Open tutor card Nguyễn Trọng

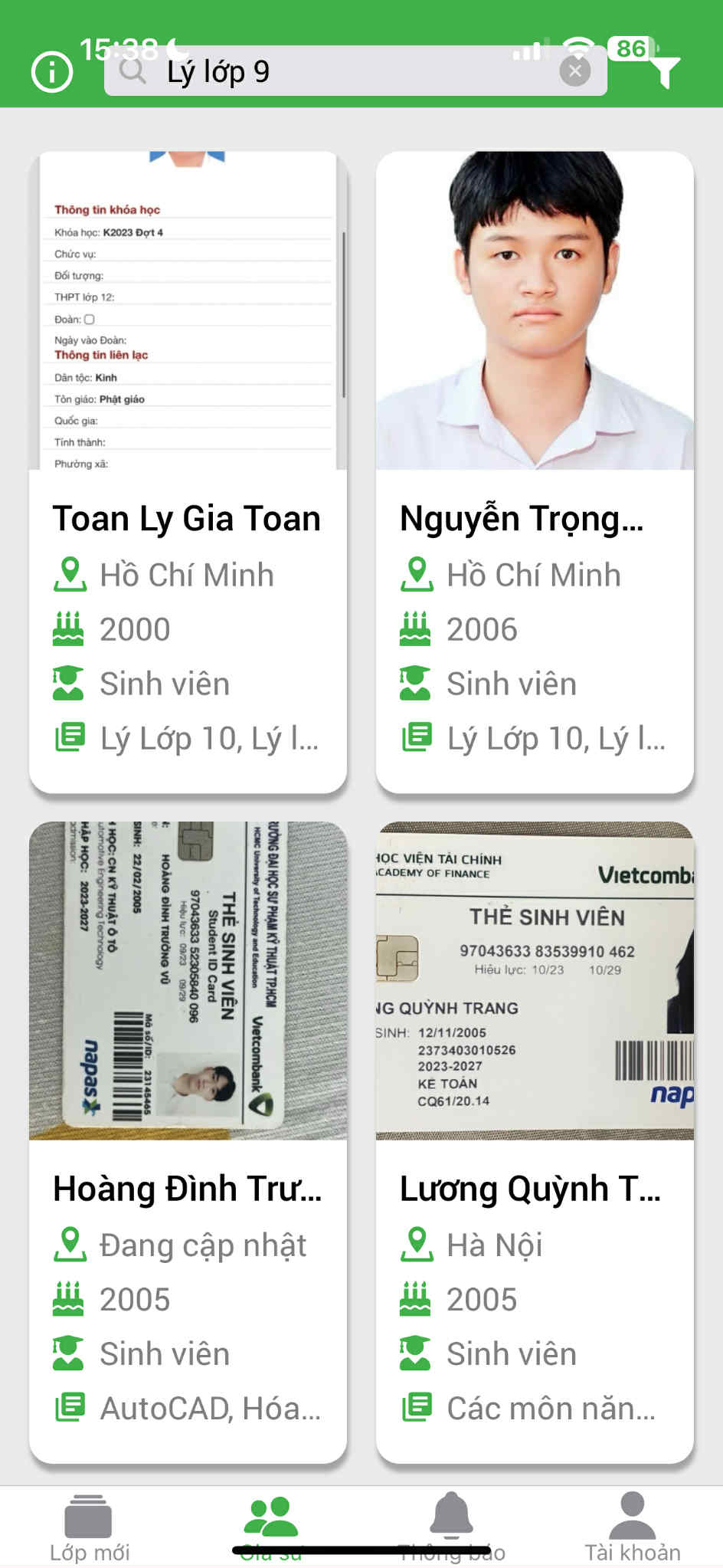[535, 471]
